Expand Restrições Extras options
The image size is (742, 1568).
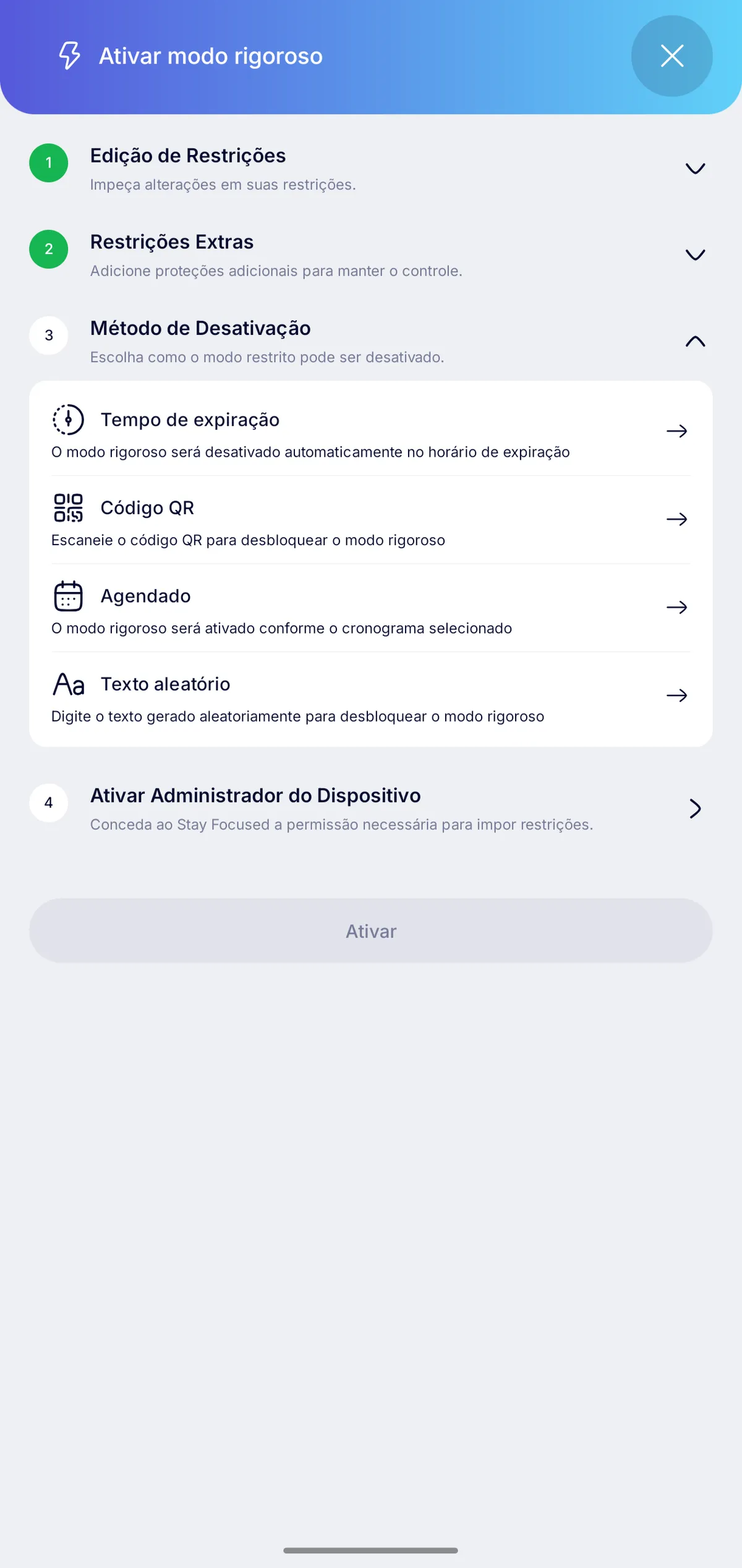pyautogui.click(x=694, y=255)
